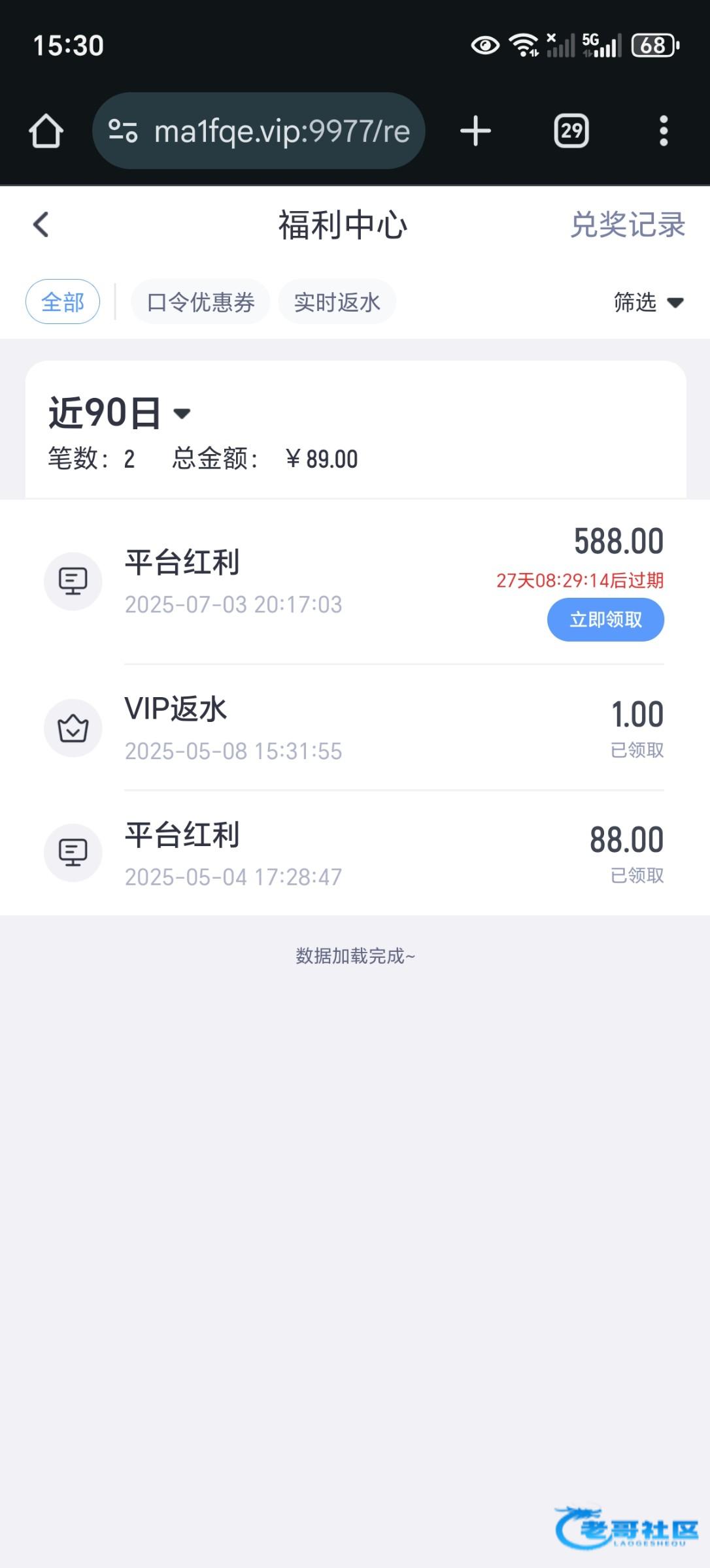Open the 平台红利 88.00 record
The height and width of the screenshot is (1568, 710).
click(355, 853)
